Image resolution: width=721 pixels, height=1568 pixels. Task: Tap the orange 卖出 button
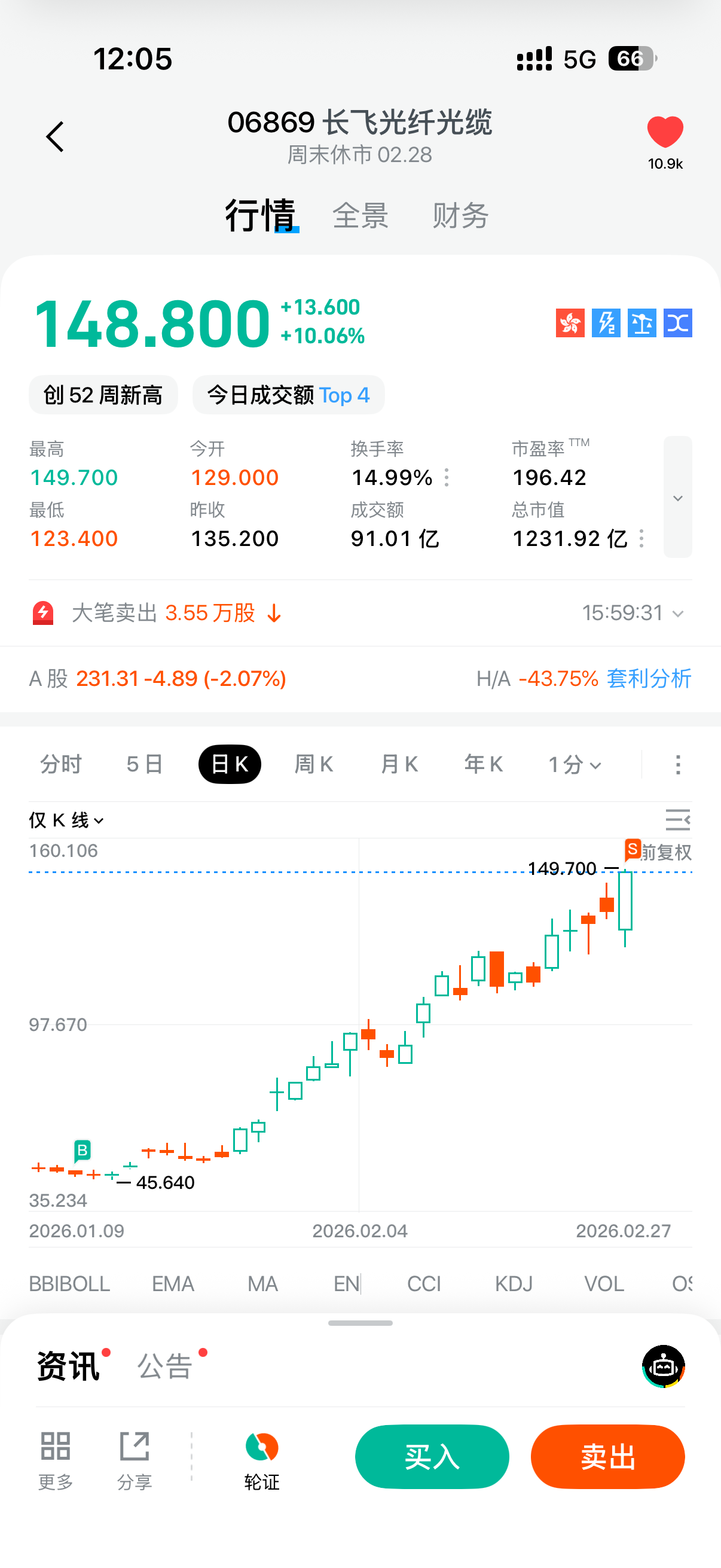(x=607, y=1457)
